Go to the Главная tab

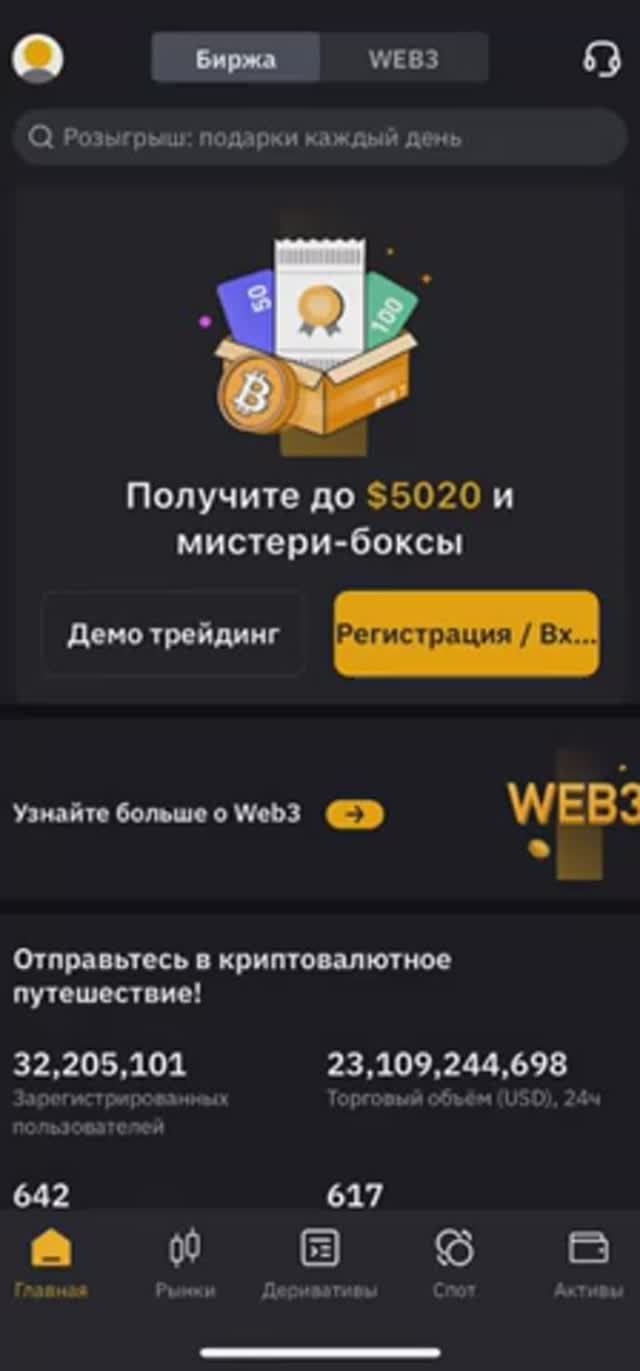click(51, 1264)
